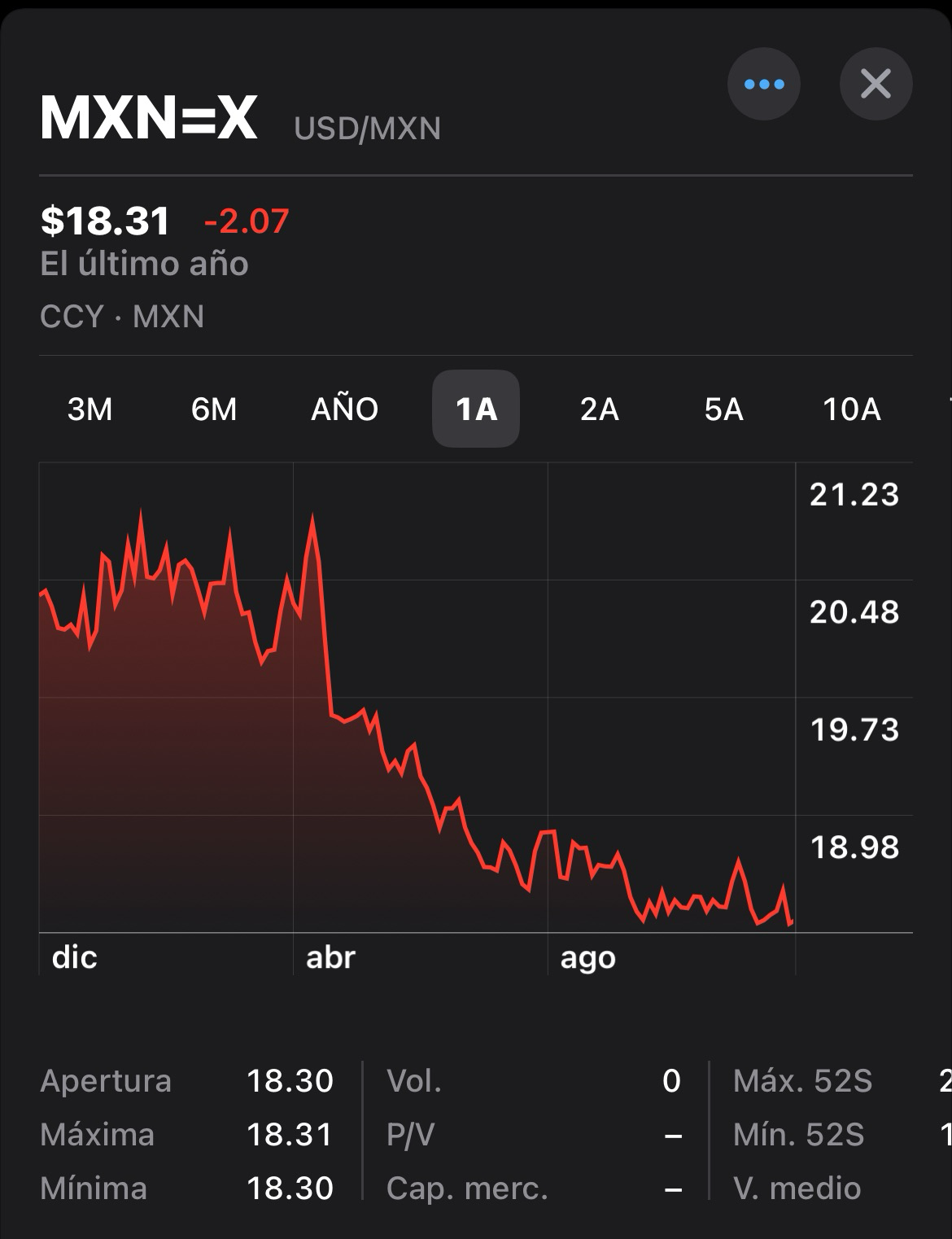Show the AÑO year-to-date range
The width and height of the screenshot is (952, 1239).
point(344,409)
